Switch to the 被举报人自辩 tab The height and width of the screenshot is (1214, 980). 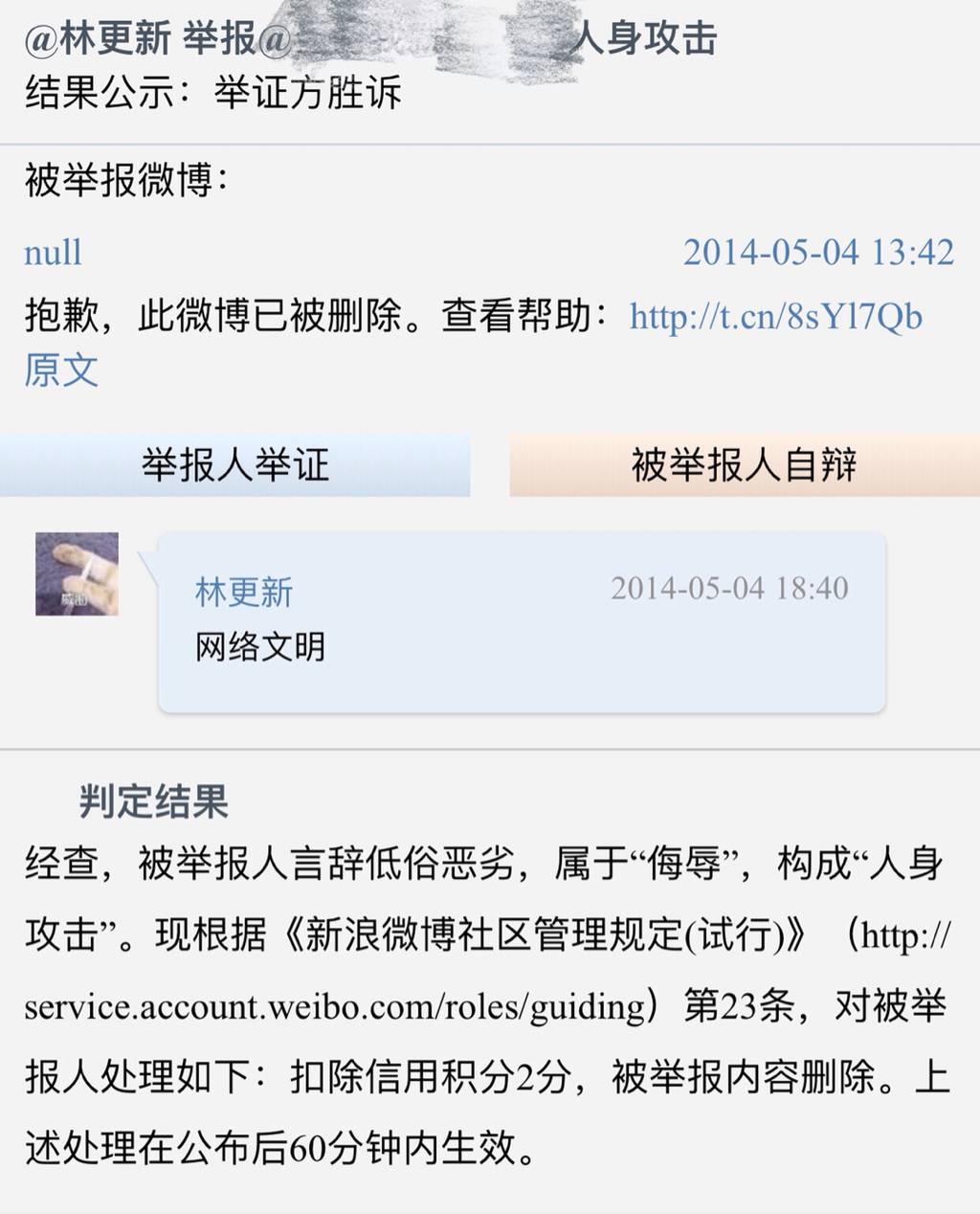click(744, 465)
